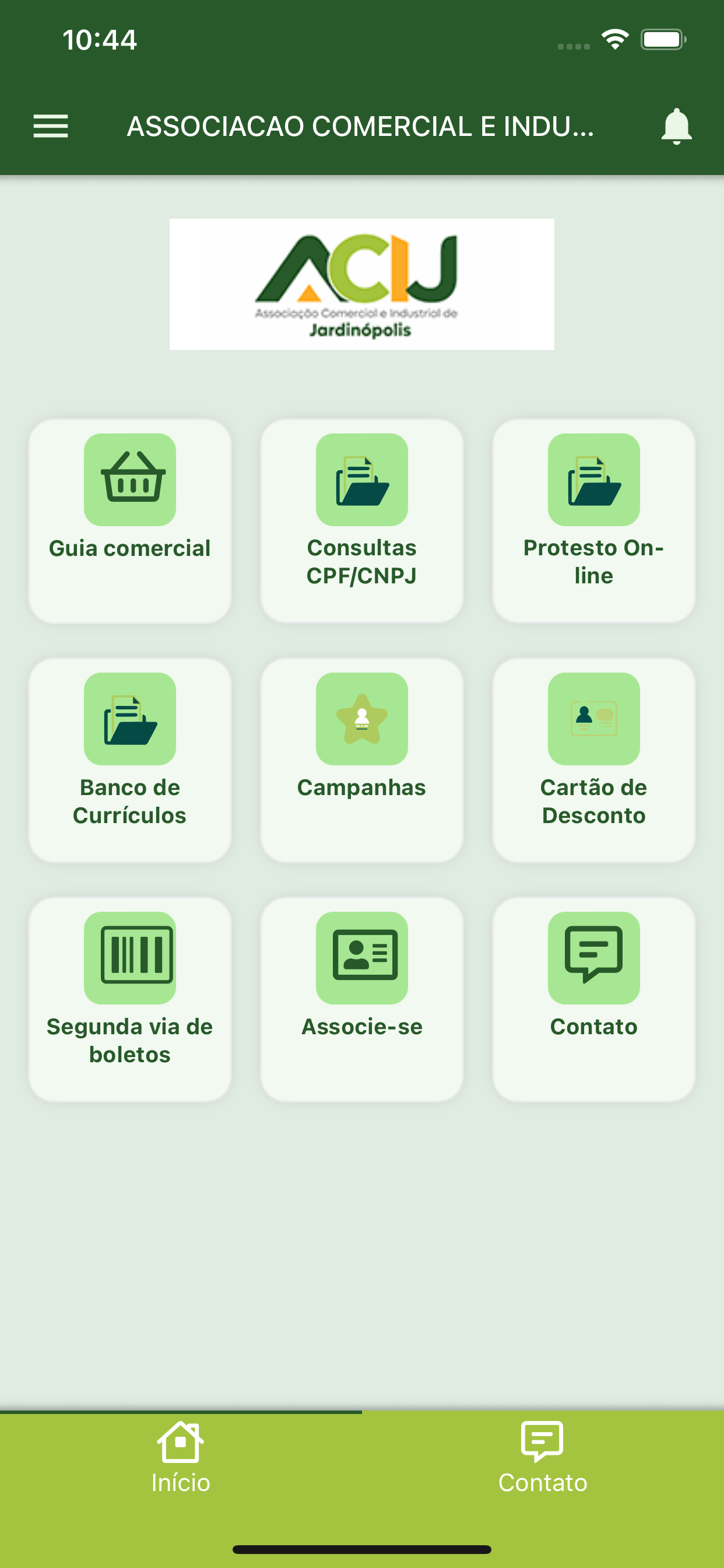Open Guia comercial from its label
Image resolution: width=724 pixels, height=1568 pixels.
point(129,548)
